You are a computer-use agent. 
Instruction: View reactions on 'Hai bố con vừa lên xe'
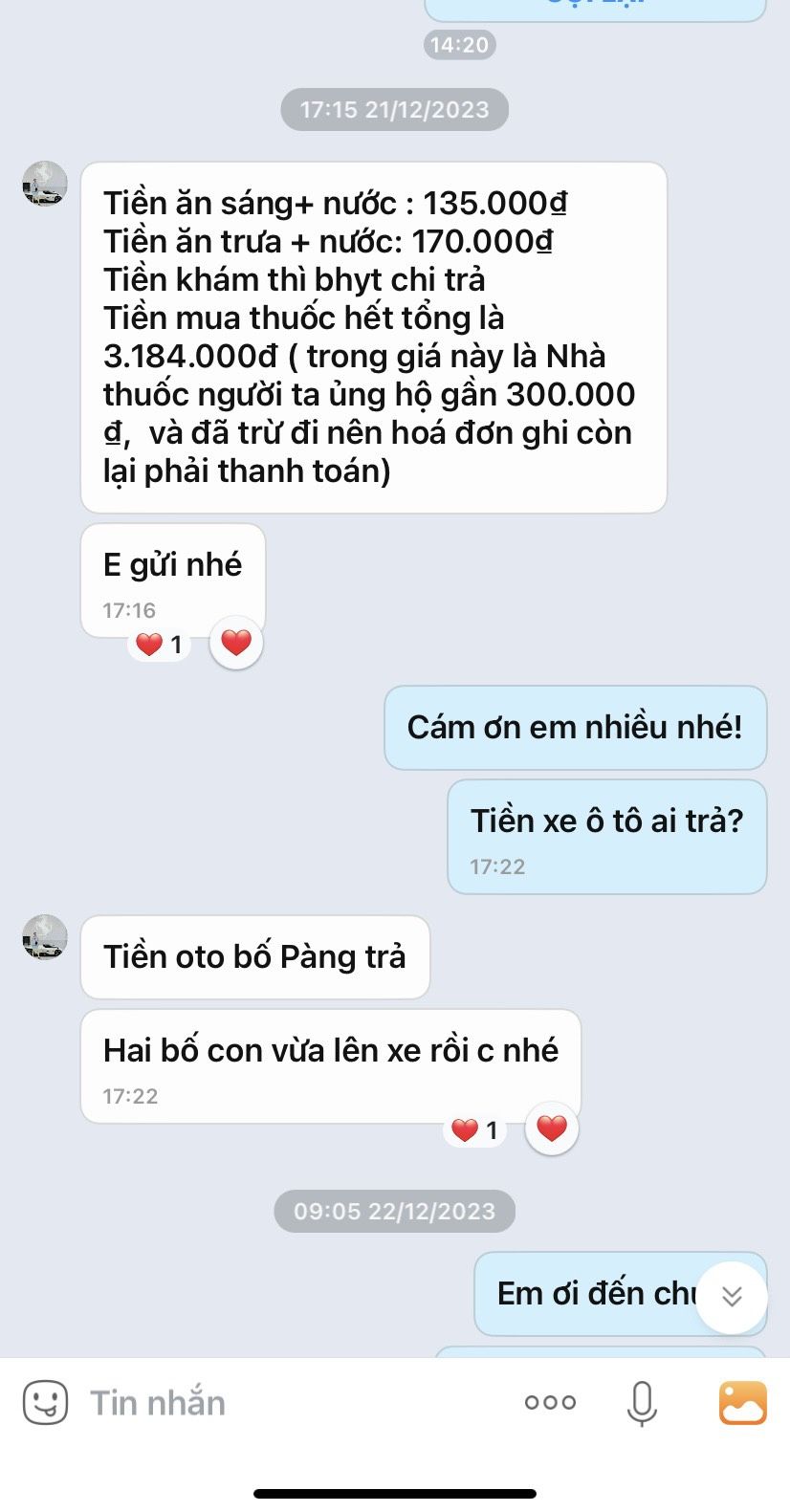click(x=475, y=1130)
